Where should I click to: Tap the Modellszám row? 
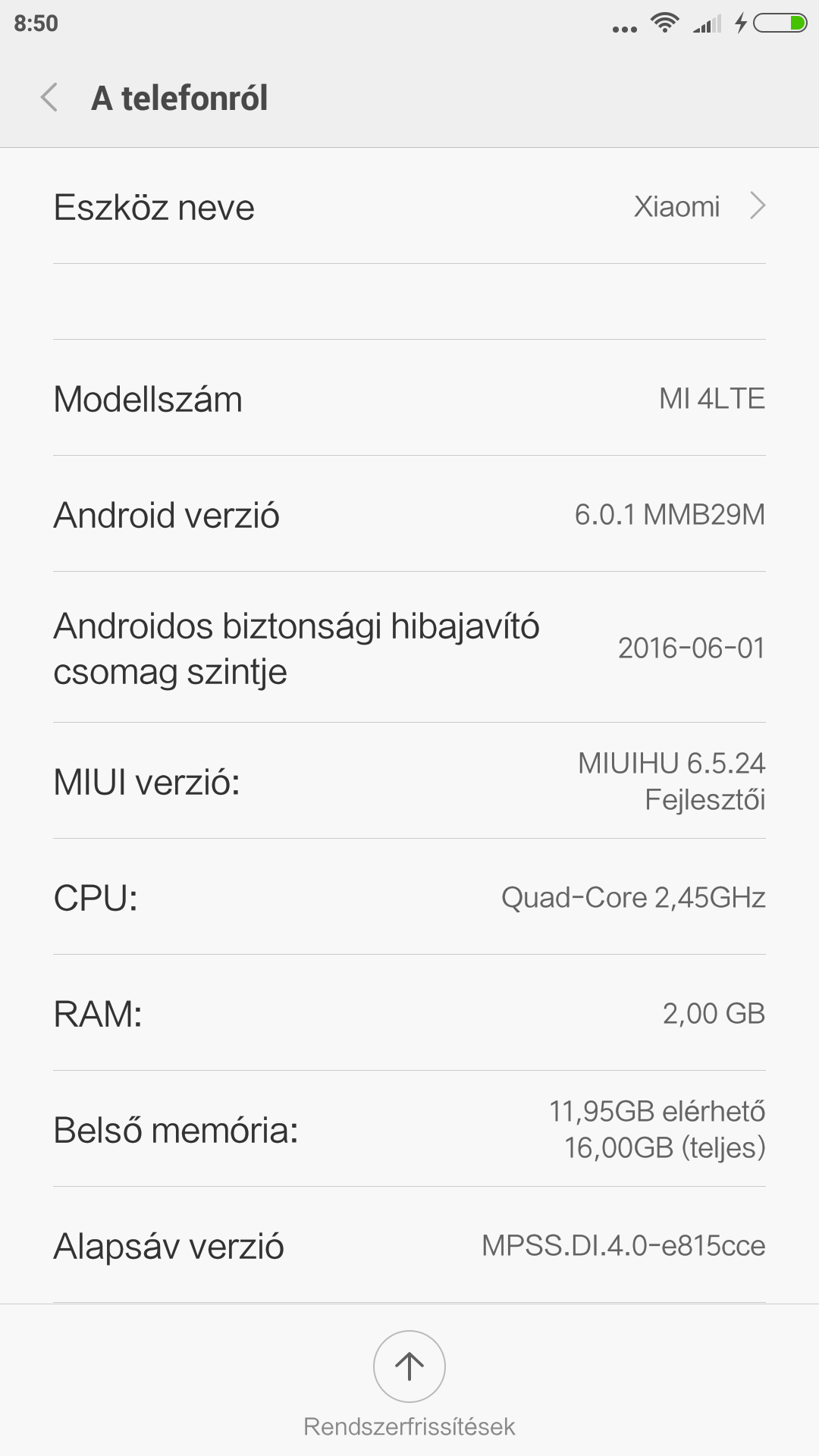(x=409, y=399)
